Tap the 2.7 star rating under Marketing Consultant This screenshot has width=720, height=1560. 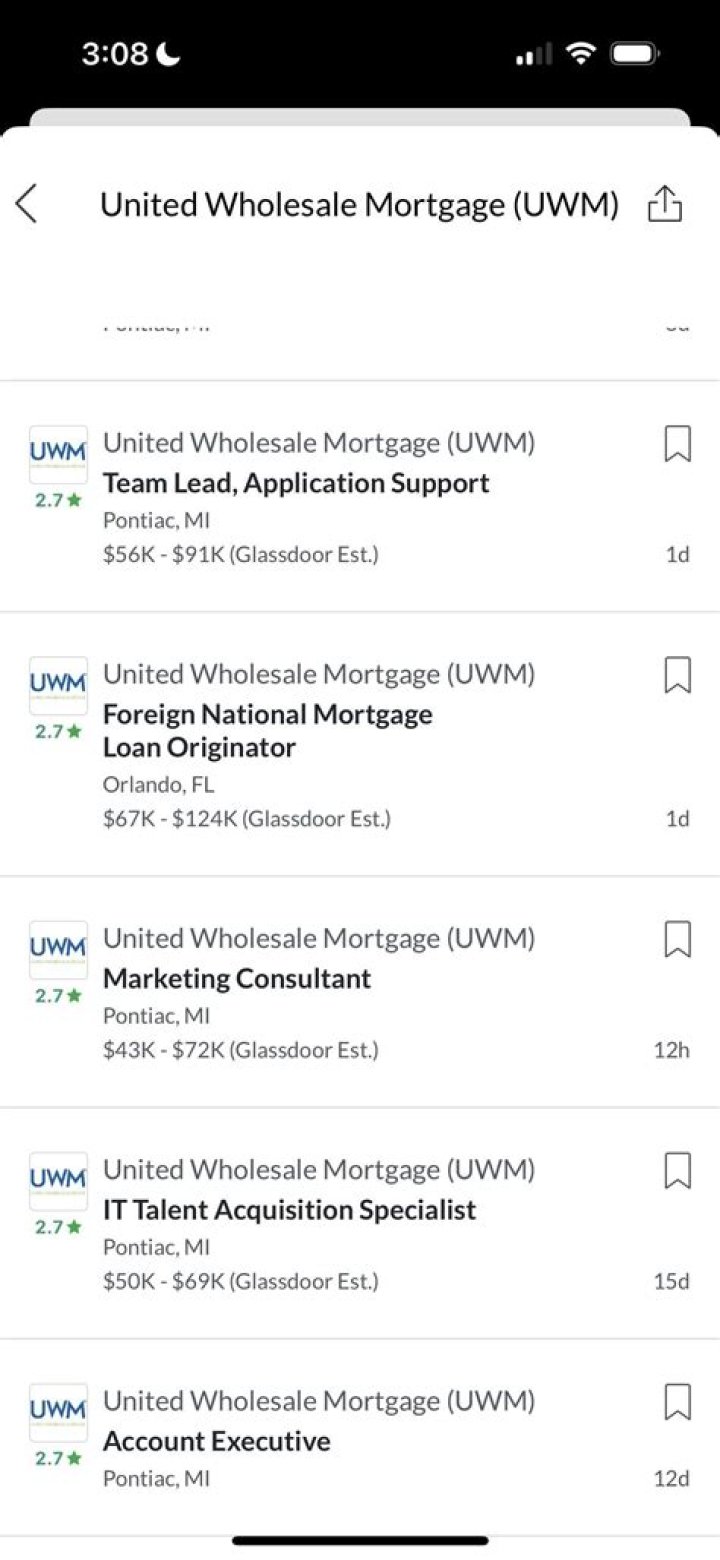click(x=57, y=995)
